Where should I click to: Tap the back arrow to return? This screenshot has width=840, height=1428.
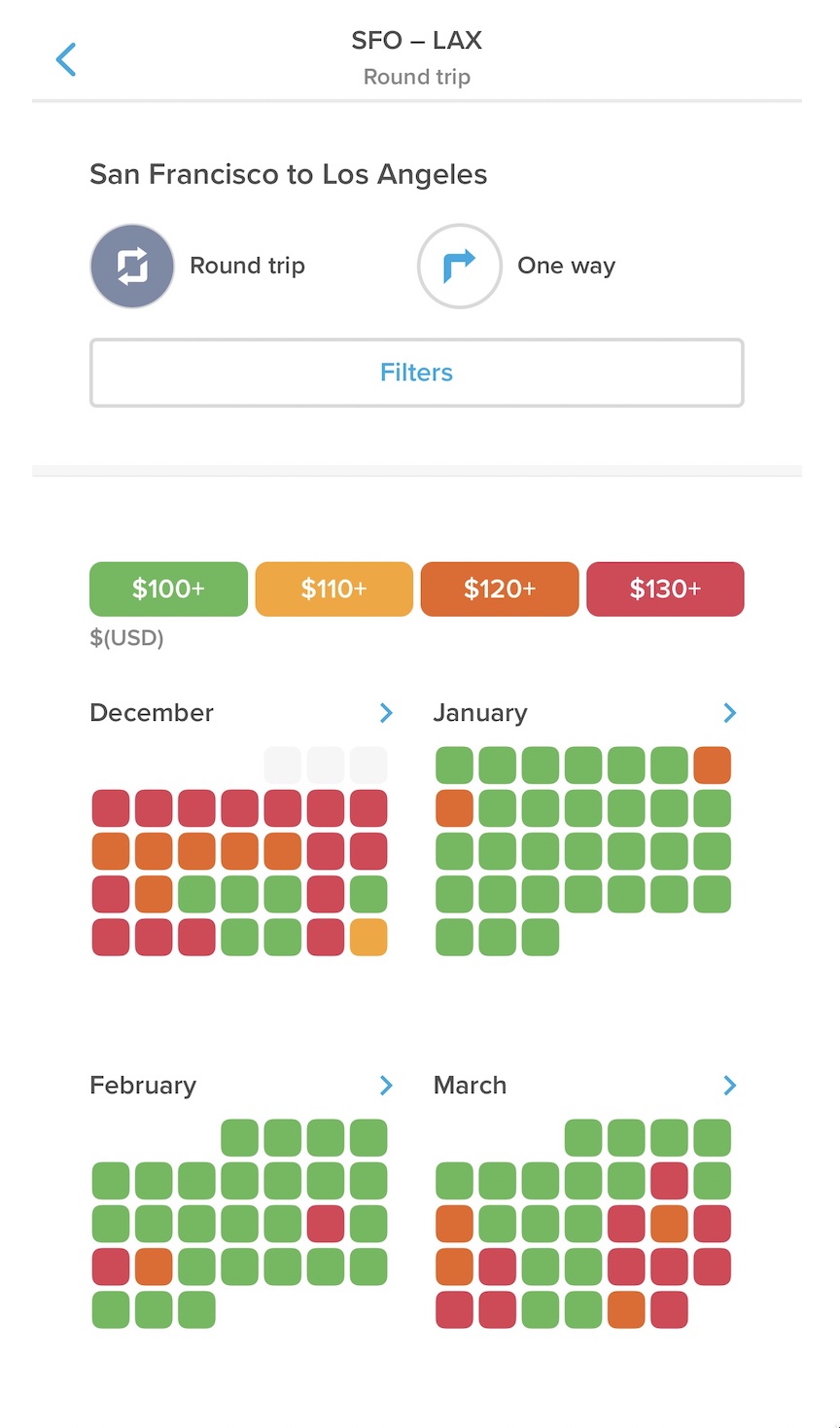point(65,59)
